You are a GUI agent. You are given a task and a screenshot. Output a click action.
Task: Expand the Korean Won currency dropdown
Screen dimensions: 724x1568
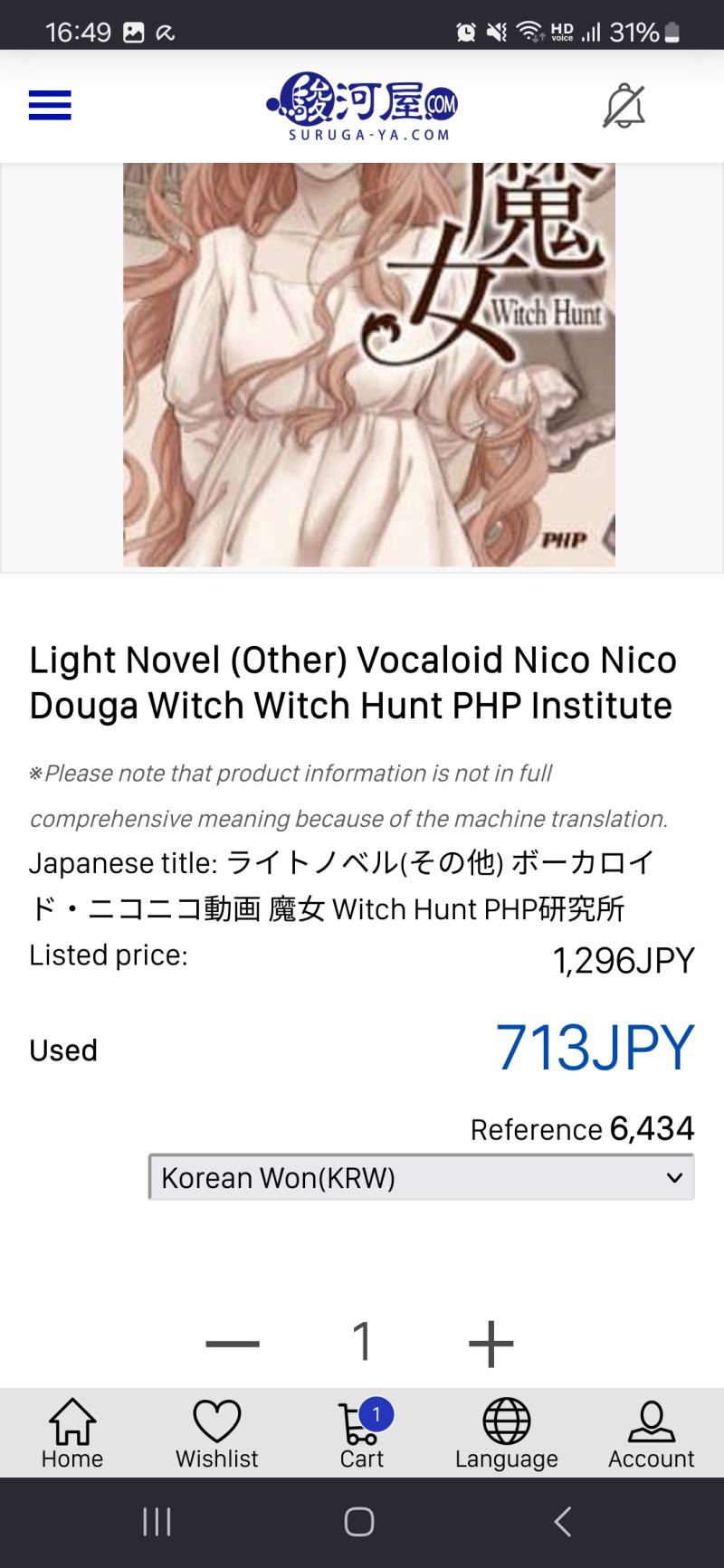(x=422, y=1177)
